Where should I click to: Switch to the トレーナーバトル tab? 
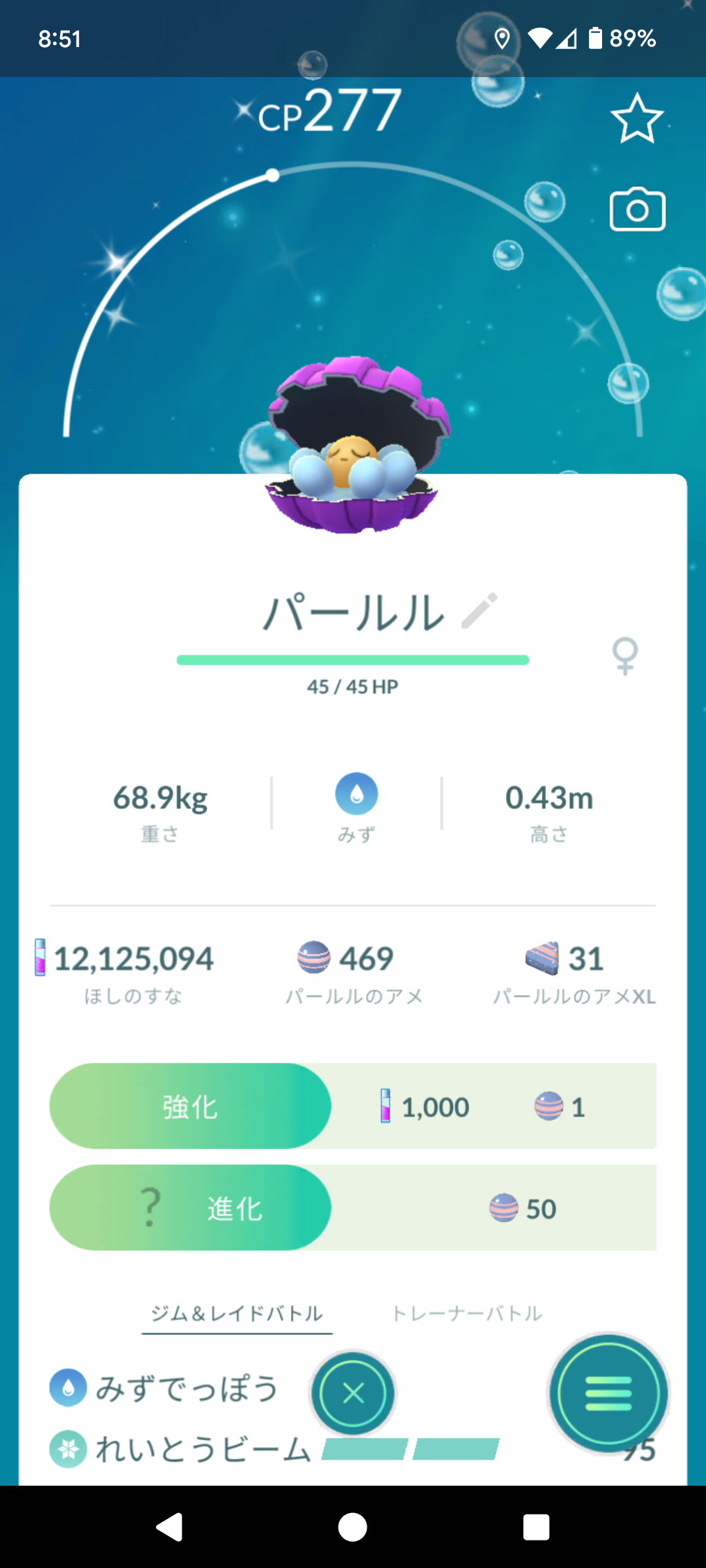click(x=467, y=1313)
